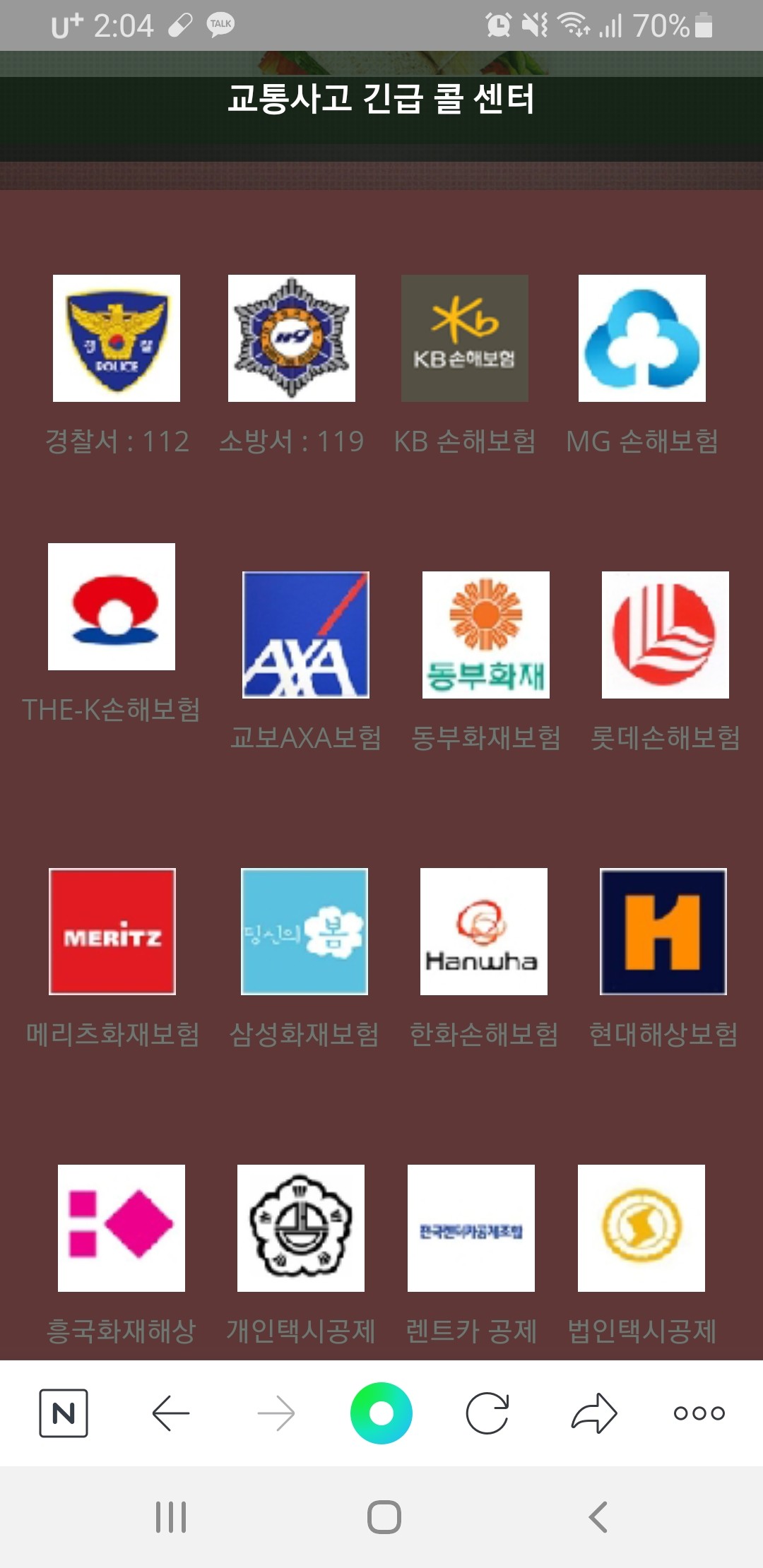This screenshot has width=763, height=1568.
Task: Share this page
Action: pyautogui.click(x=594, y=1413)
